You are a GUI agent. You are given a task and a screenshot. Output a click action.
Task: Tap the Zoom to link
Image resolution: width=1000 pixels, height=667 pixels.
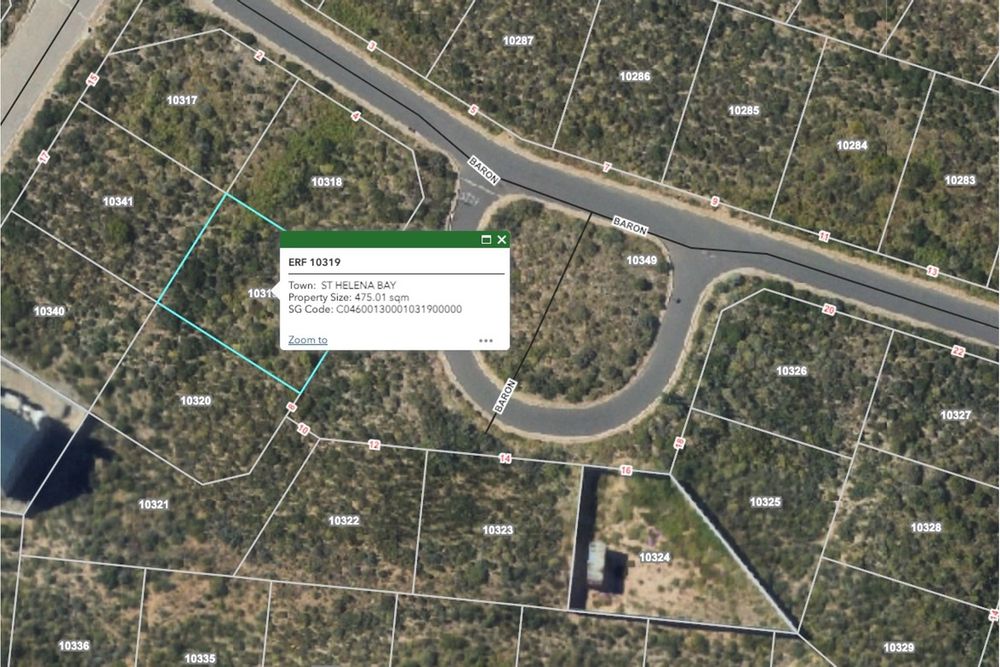point(308,340)
